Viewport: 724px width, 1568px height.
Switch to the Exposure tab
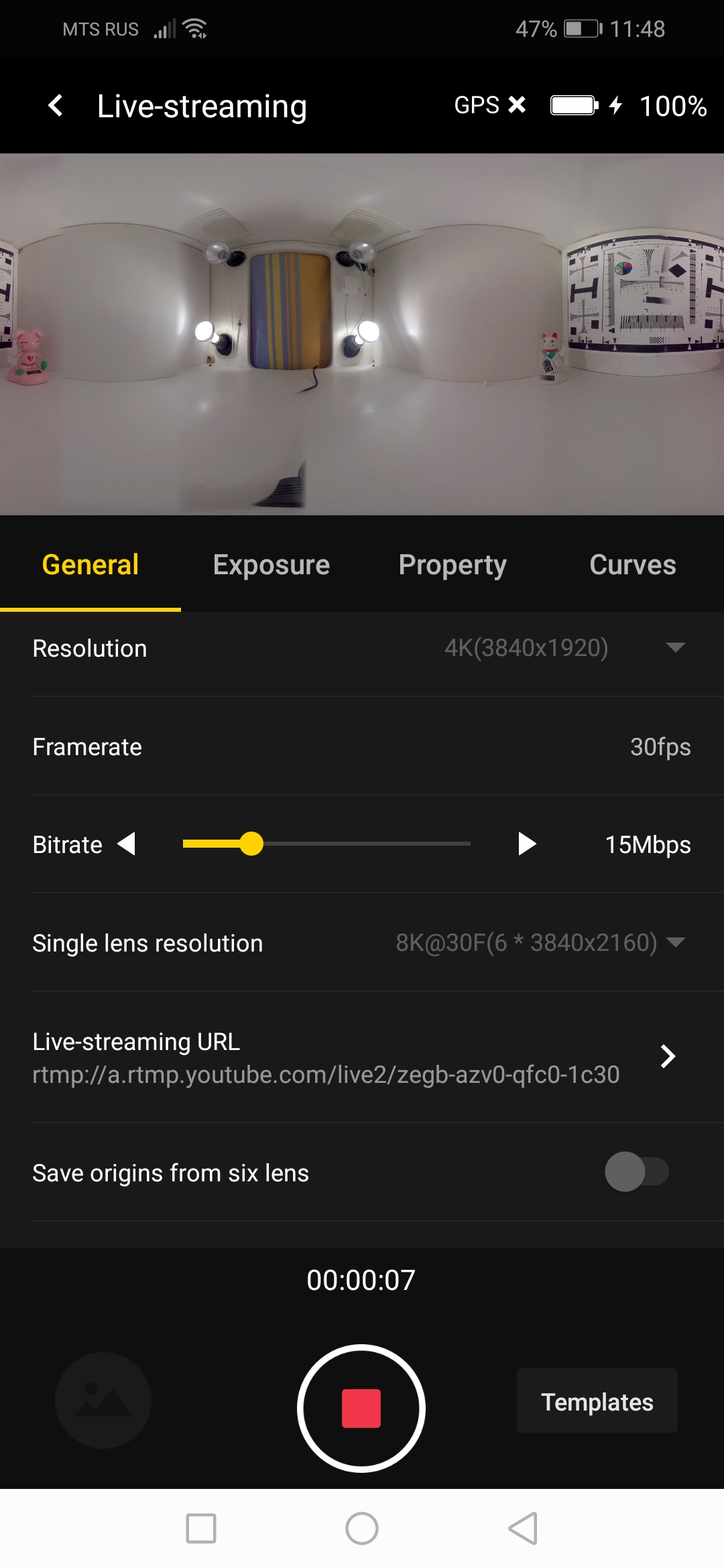pyautogui.click(x=271, y=565)
